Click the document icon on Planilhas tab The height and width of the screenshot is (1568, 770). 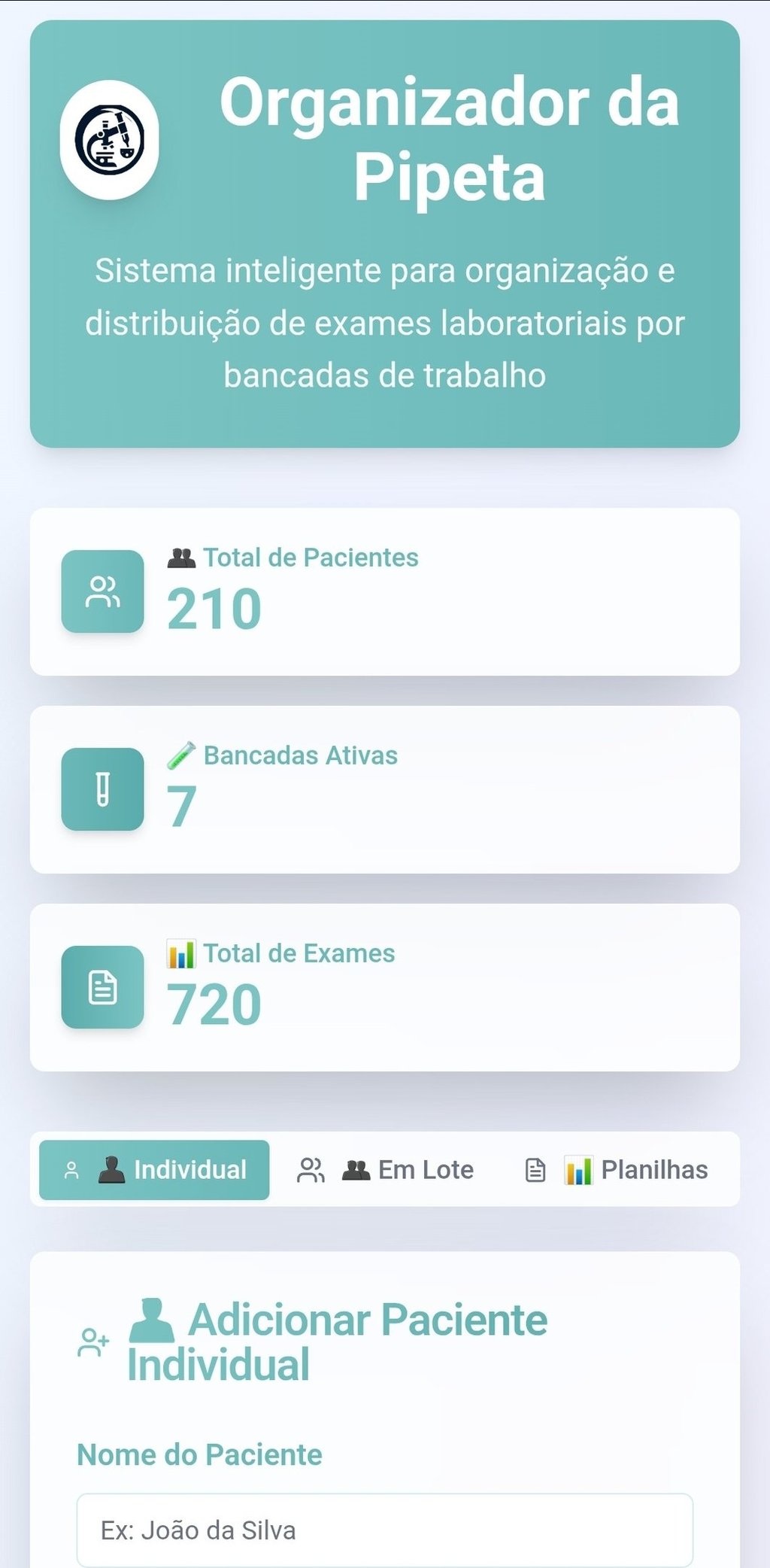535,1169
